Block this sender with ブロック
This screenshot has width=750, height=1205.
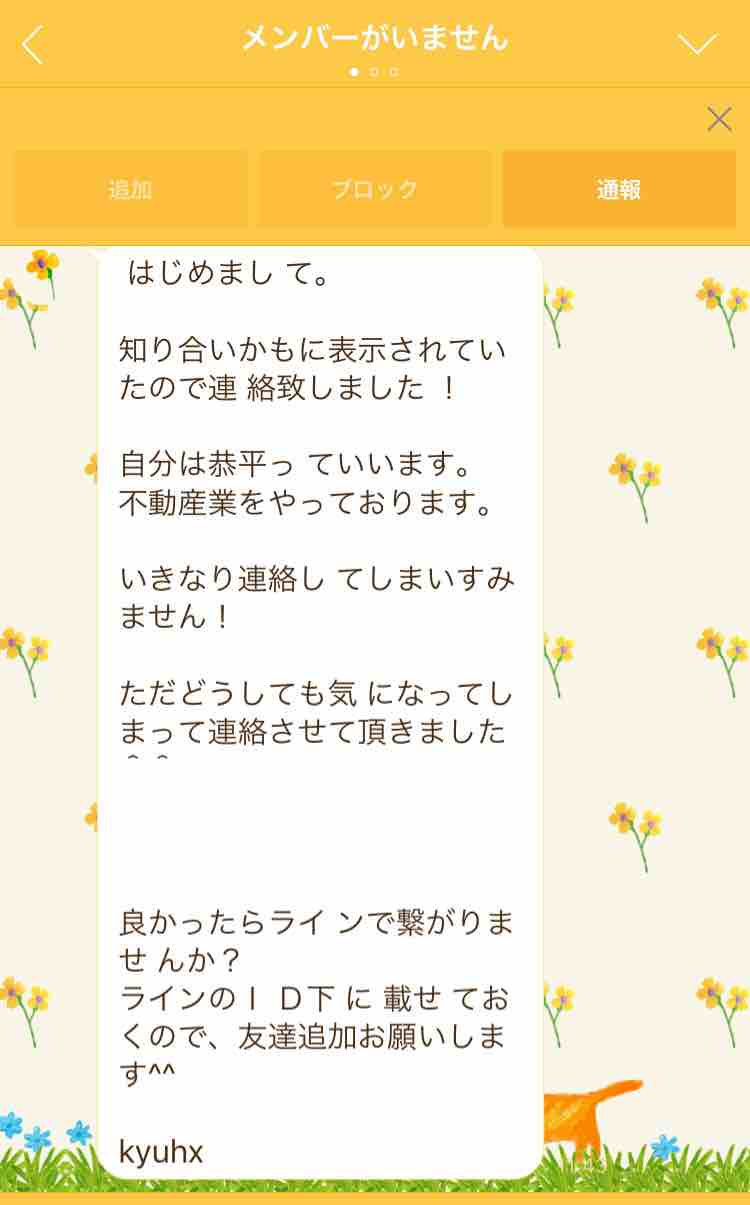coord(375,189)
